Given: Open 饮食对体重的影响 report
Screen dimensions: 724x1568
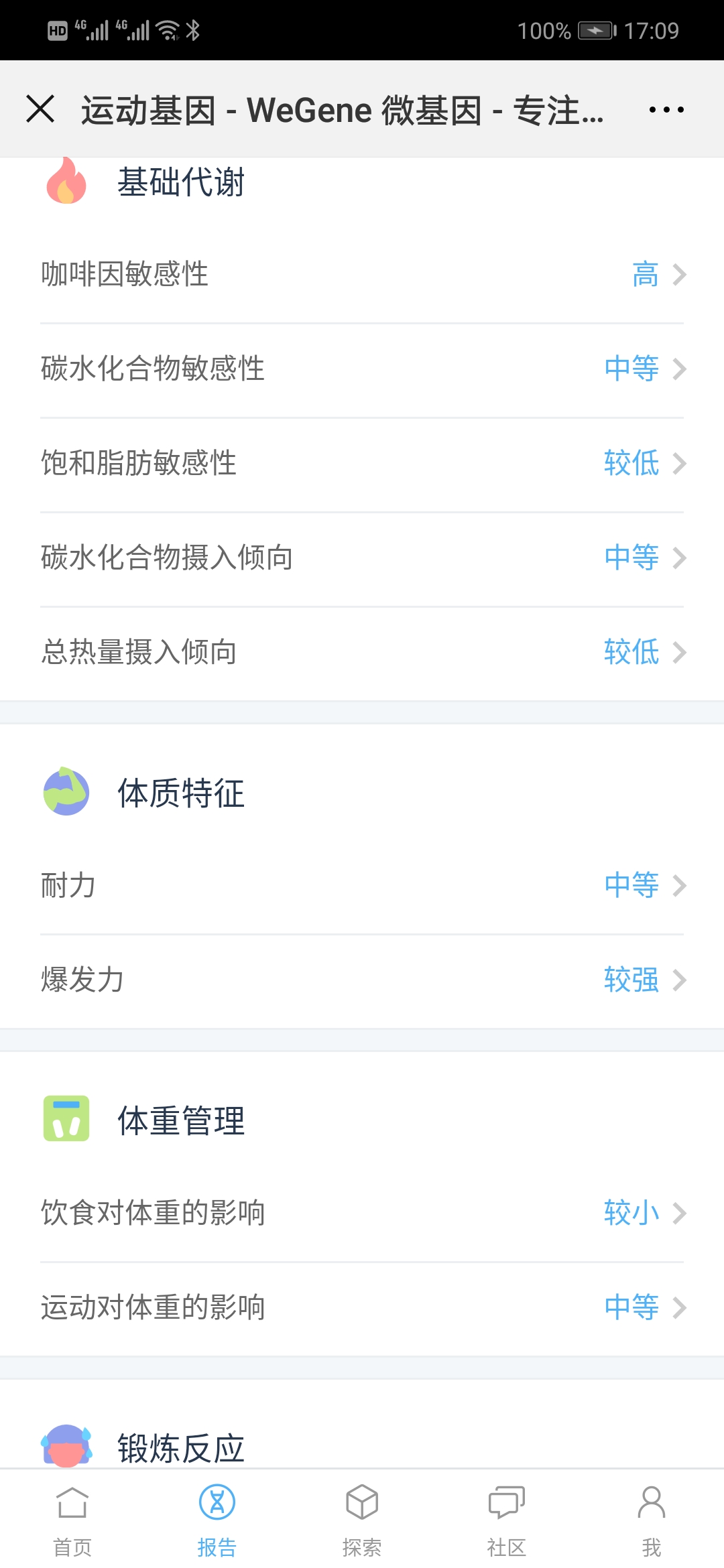Looking at the screenshot, I should [x=362, y=1214].
